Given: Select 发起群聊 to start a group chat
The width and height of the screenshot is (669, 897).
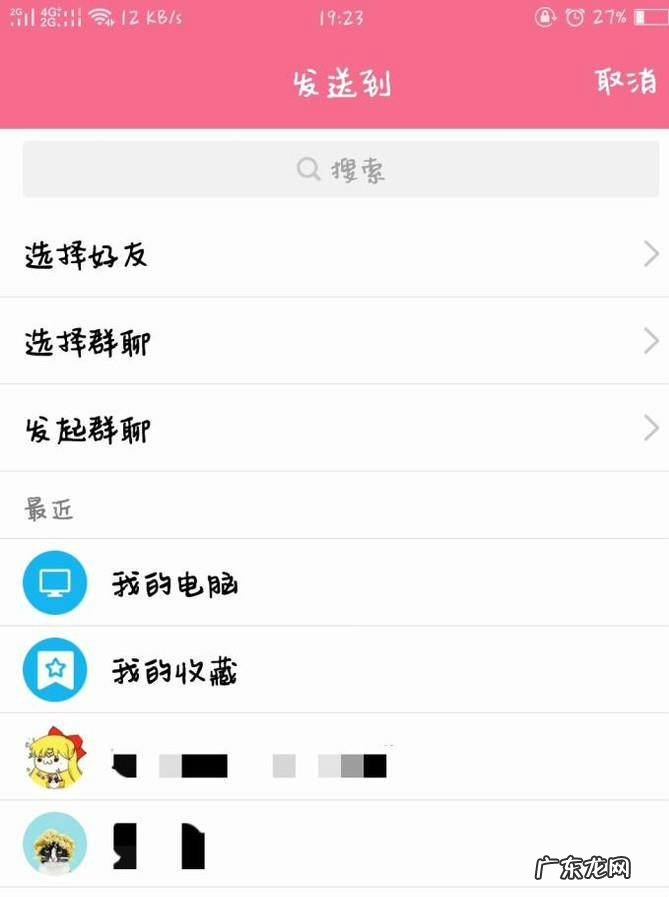Looking at the screenshot, I should [334, 429].
